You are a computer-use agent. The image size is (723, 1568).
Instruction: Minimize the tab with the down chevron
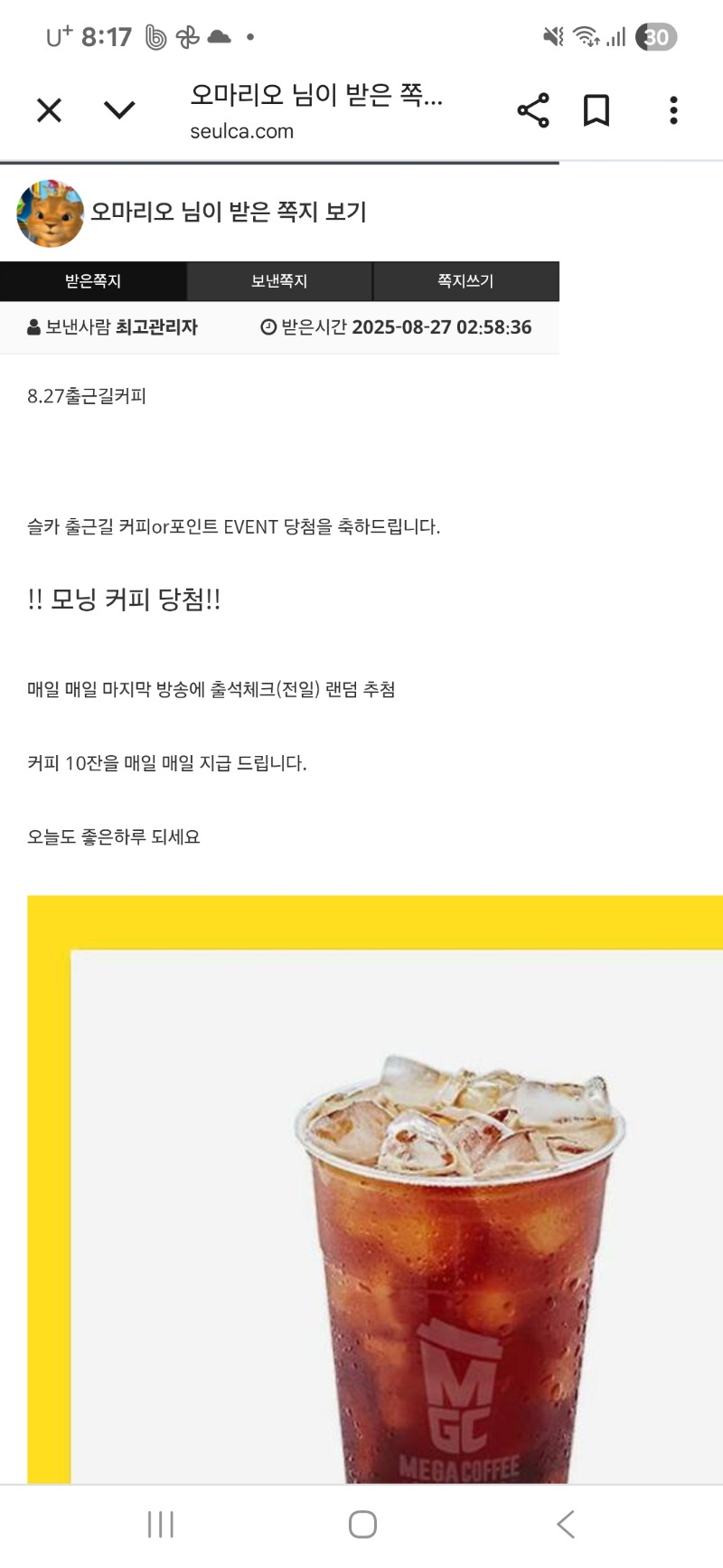point(119,110)
